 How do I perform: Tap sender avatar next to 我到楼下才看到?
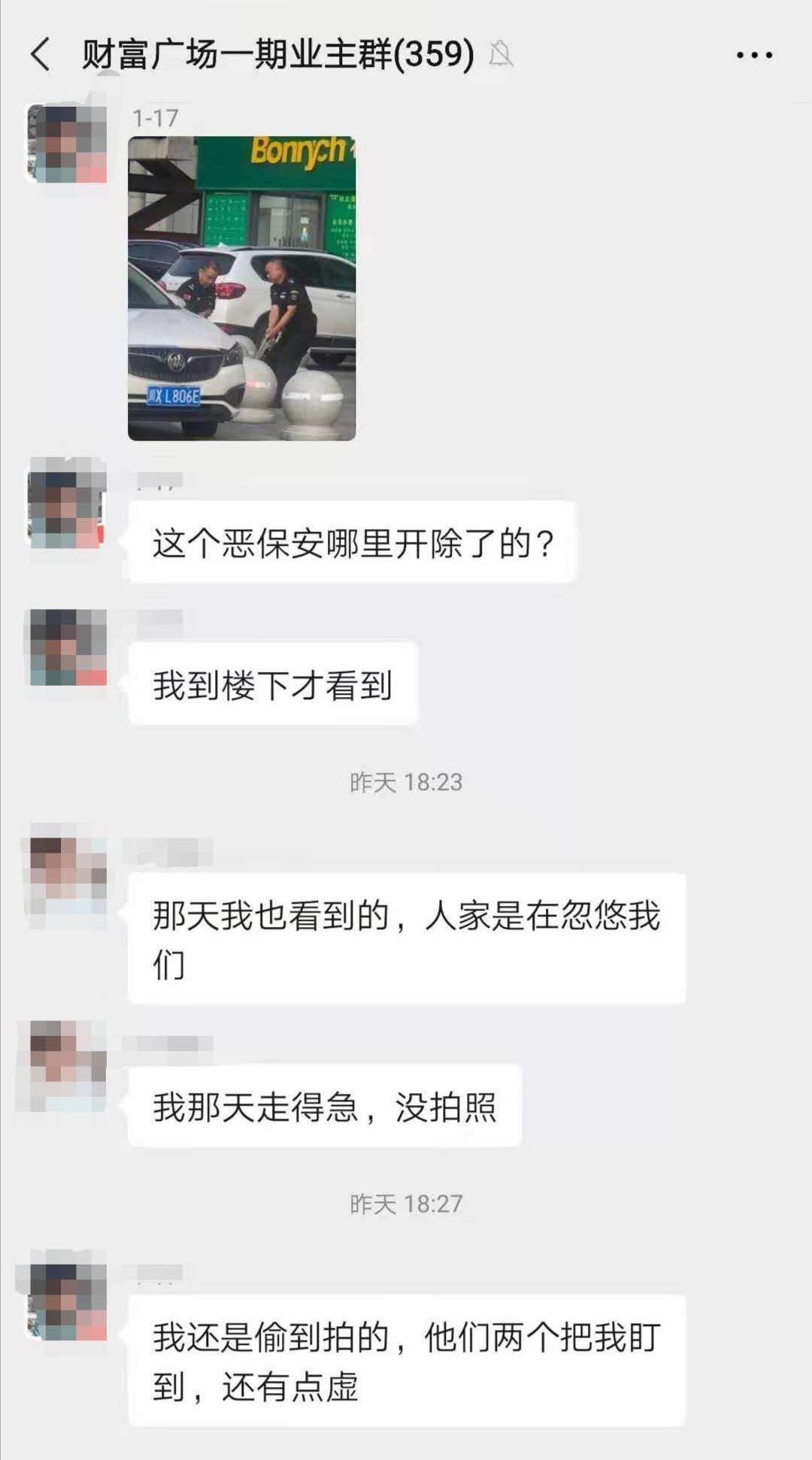(67, 647)
